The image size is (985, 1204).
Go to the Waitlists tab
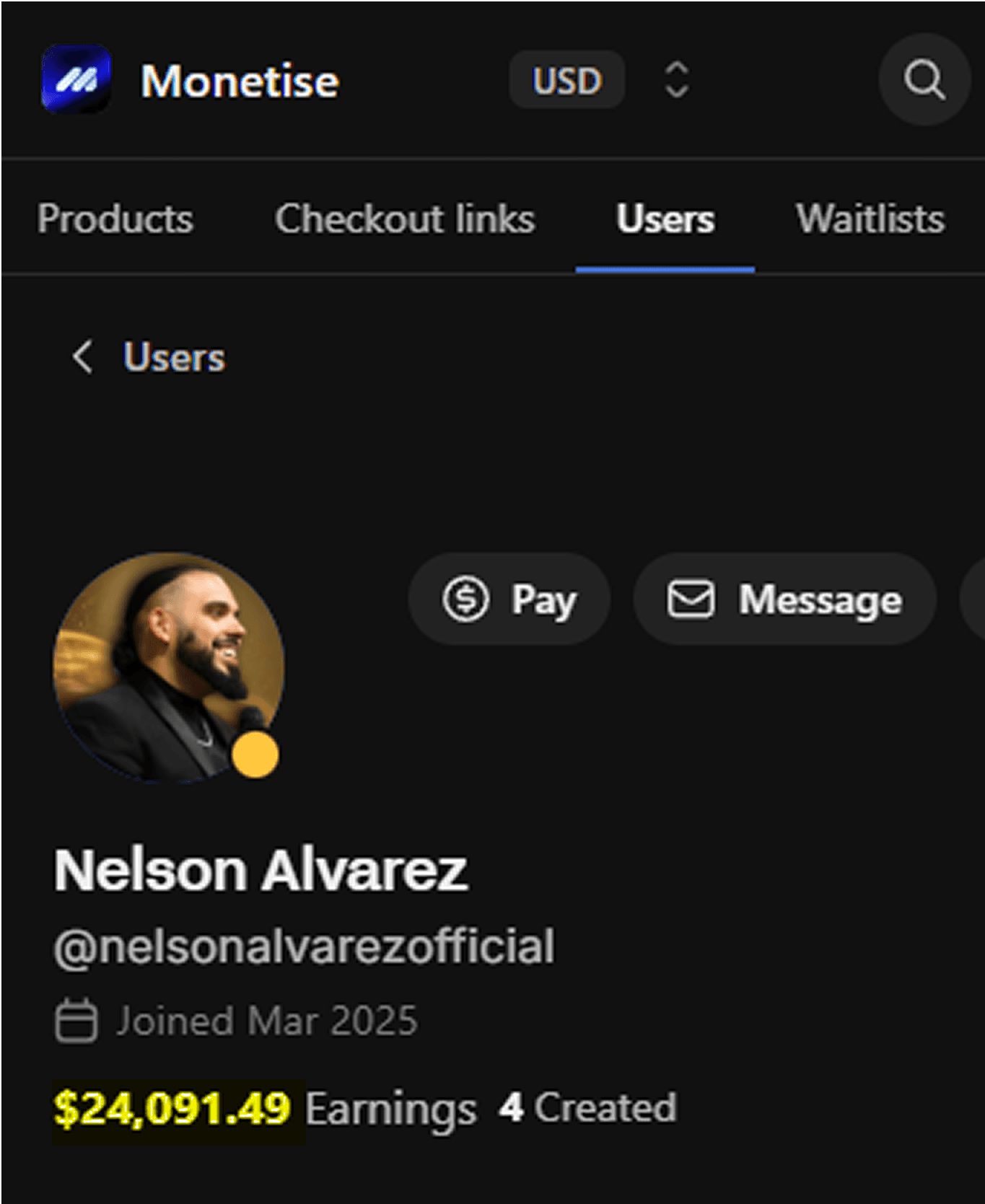click(870, 219)
